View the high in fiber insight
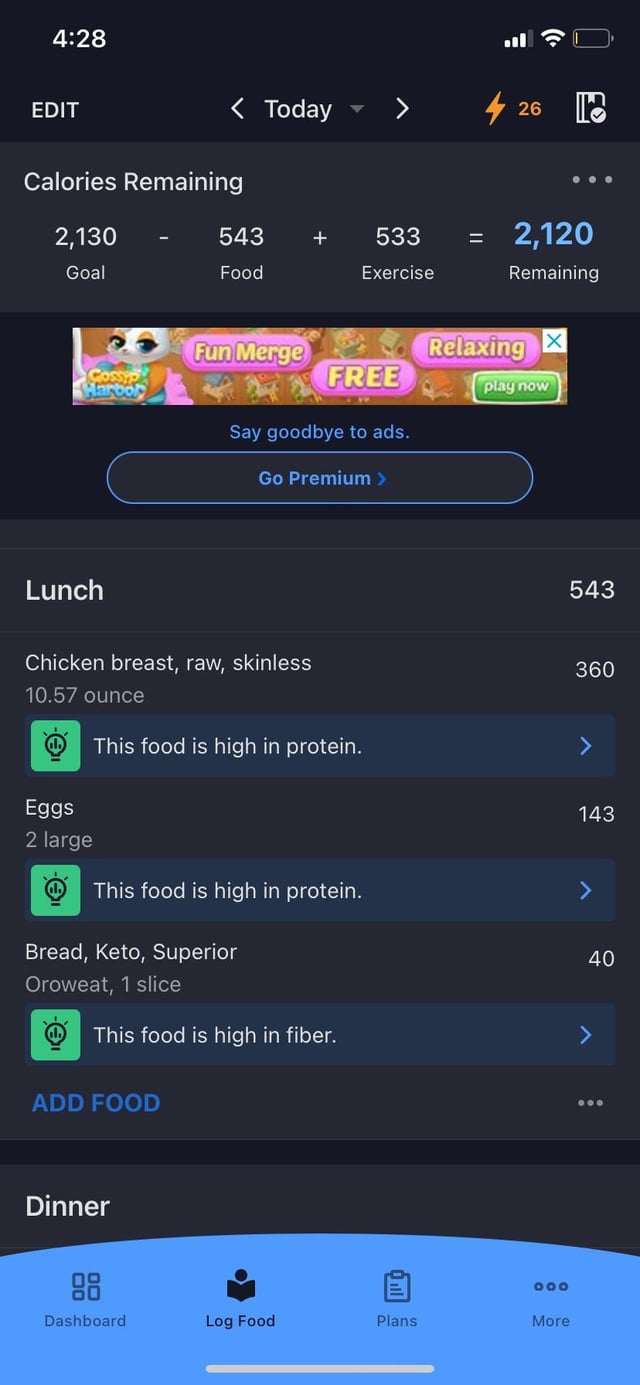 (x=320, y=1035)
